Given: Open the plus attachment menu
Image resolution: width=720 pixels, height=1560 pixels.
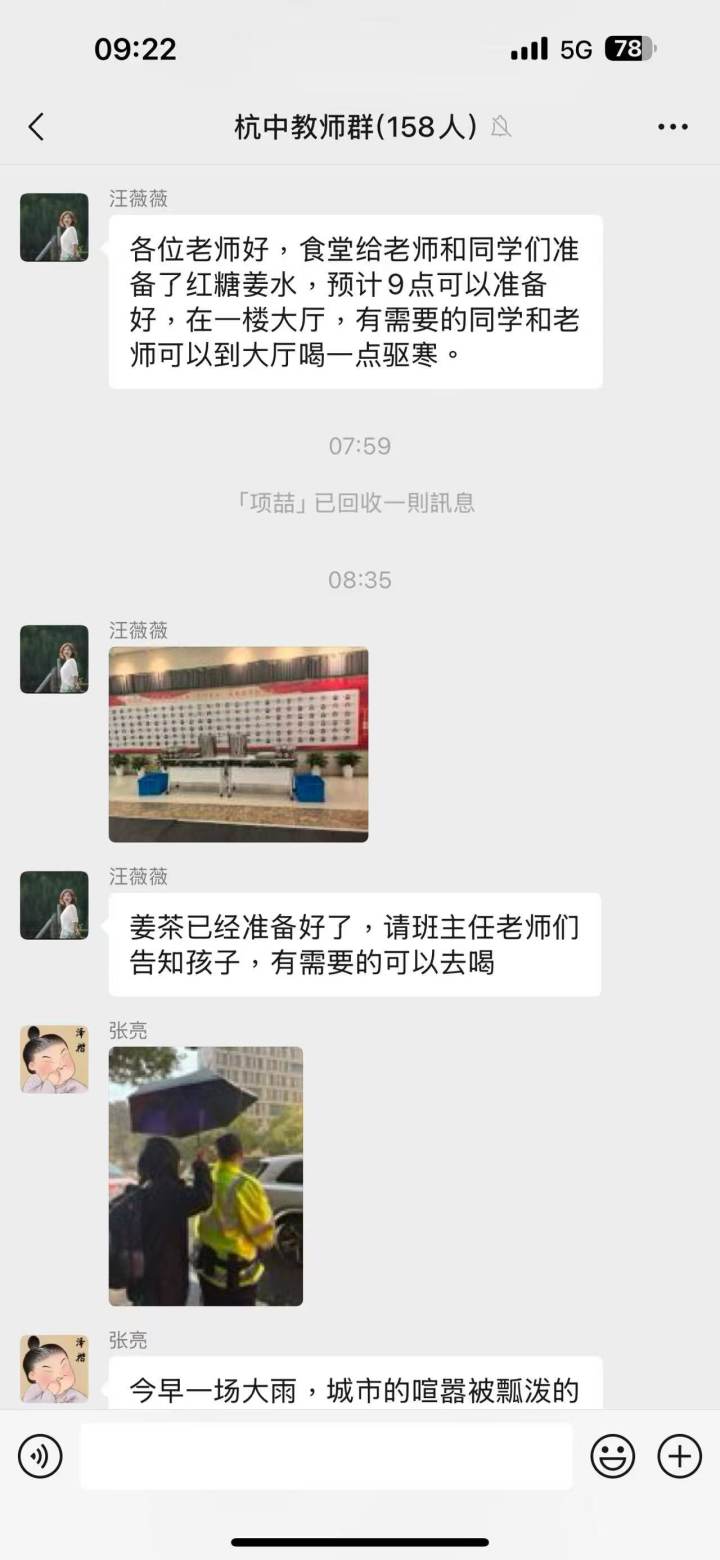Looking at the screenshot, I should (x=679, y=1456).
